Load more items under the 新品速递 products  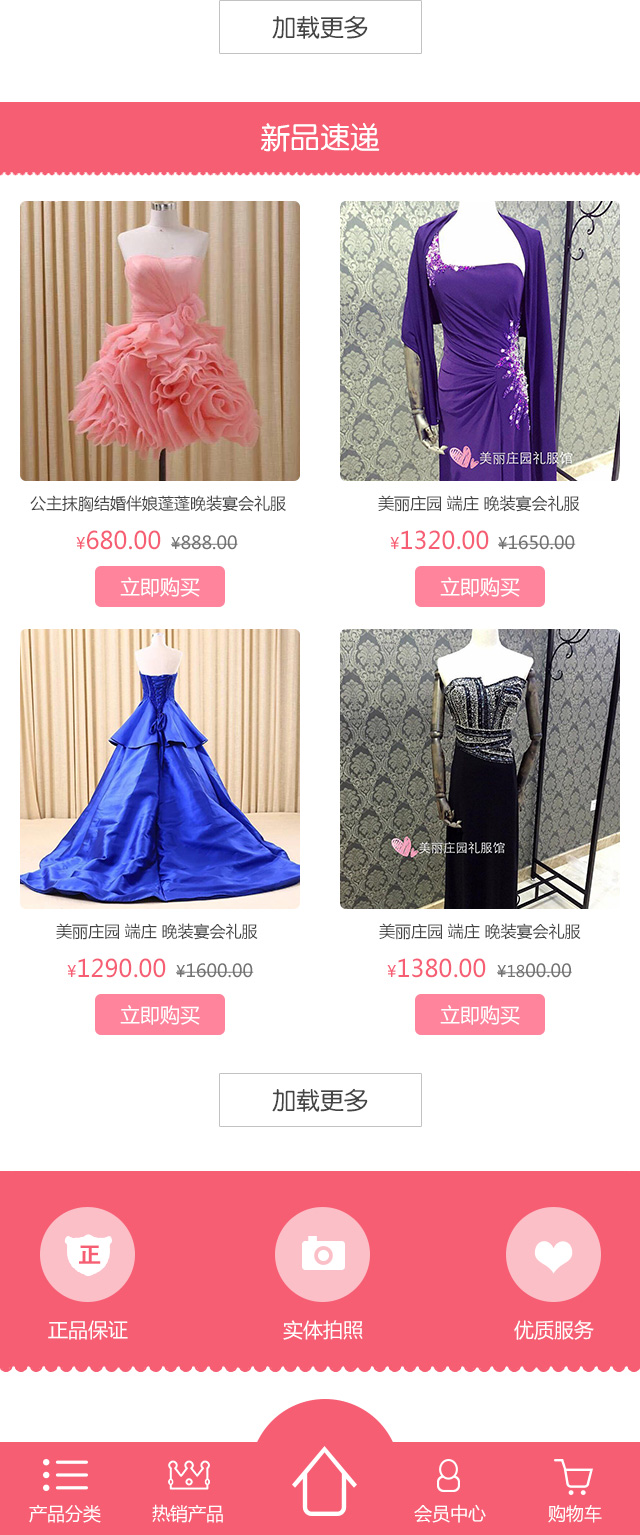coord(320,1100)
